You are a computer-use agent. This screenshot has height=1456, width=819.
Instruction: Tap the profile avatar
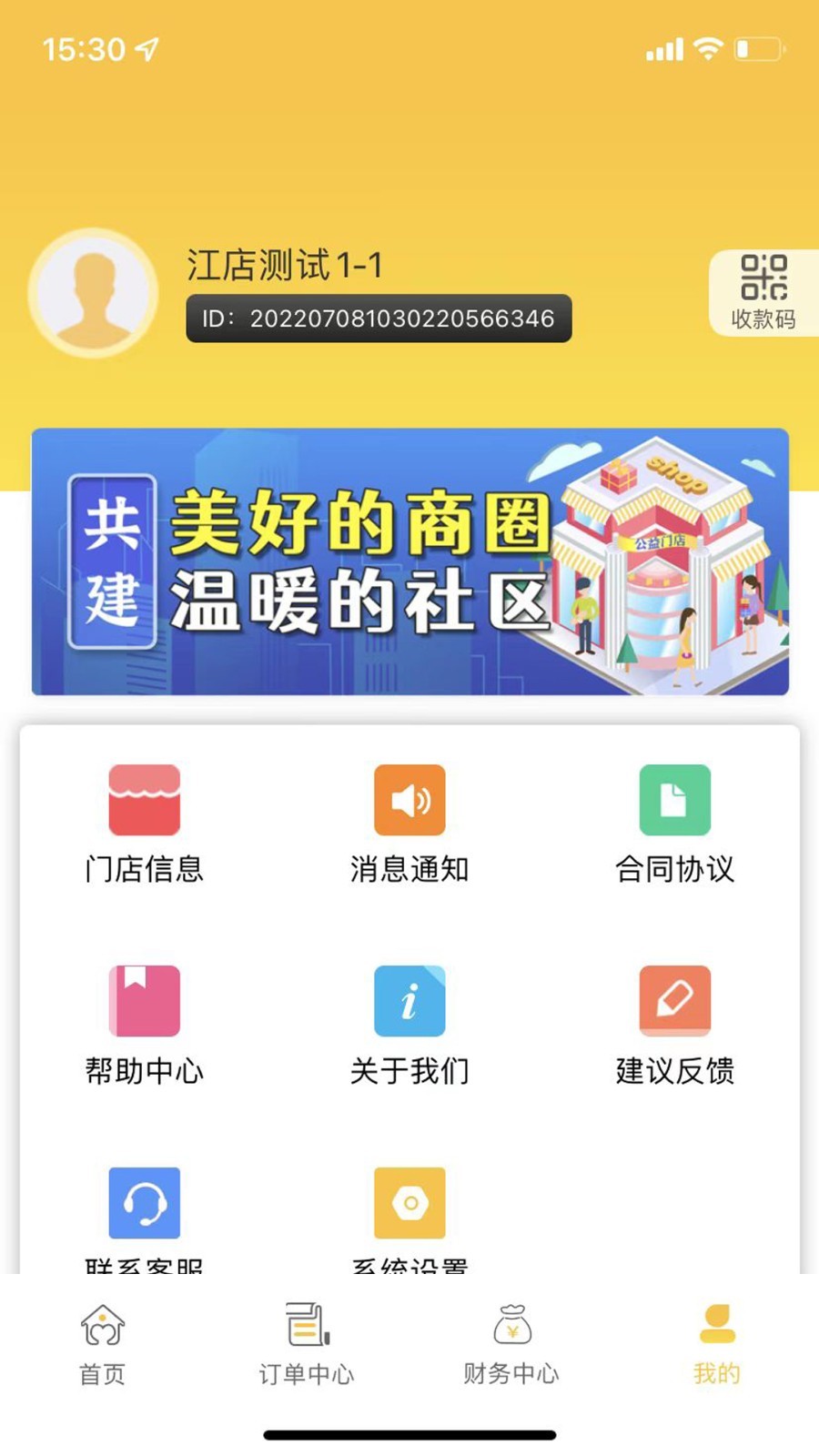[93, 293]
